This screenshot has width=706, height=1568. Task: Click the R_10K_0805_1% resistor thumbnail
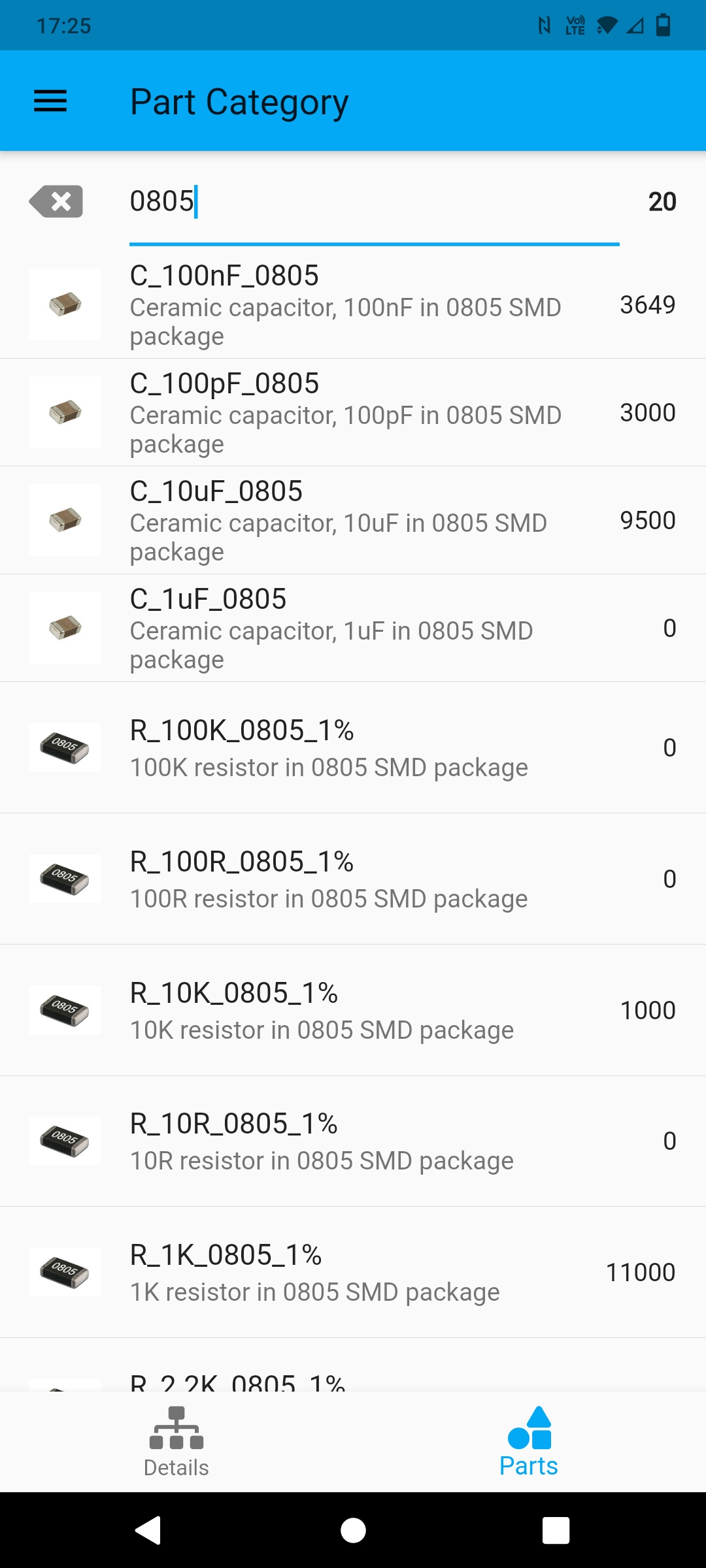click(63, 1010)
